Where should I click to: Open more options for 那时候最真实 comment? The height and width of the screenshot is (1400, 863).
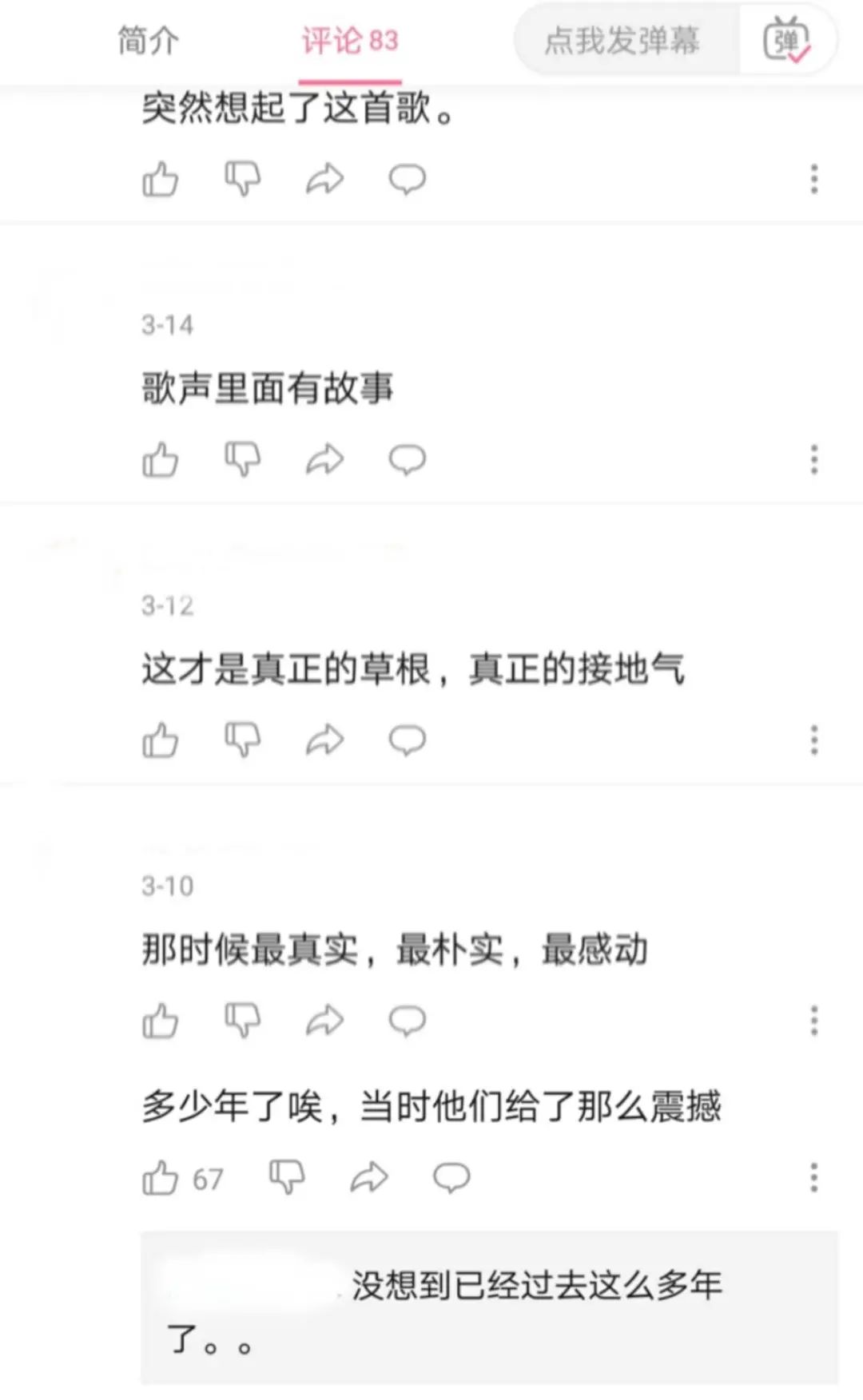[814, 1021]
